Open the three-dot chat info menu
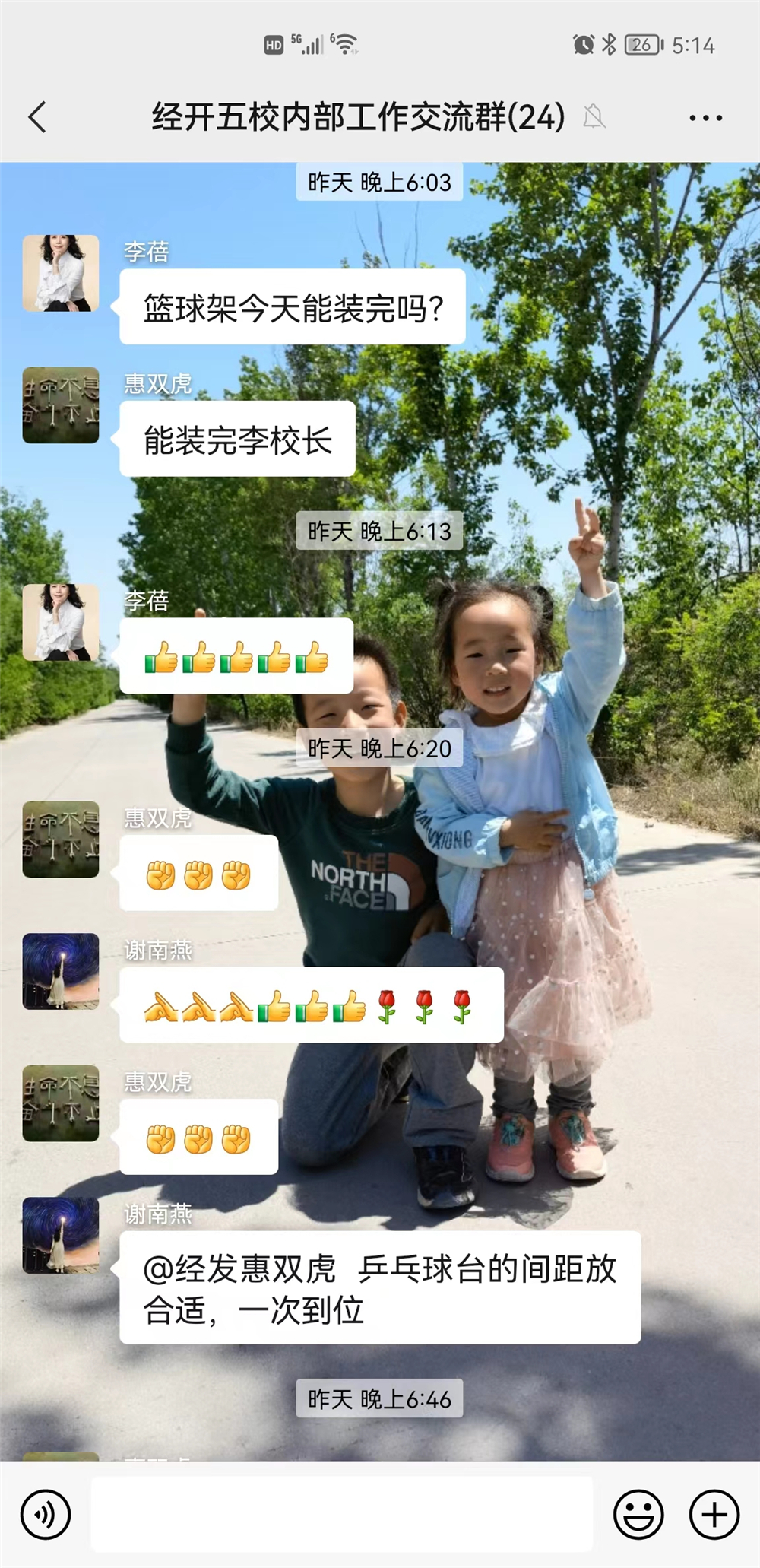 [x=705, y=118]
